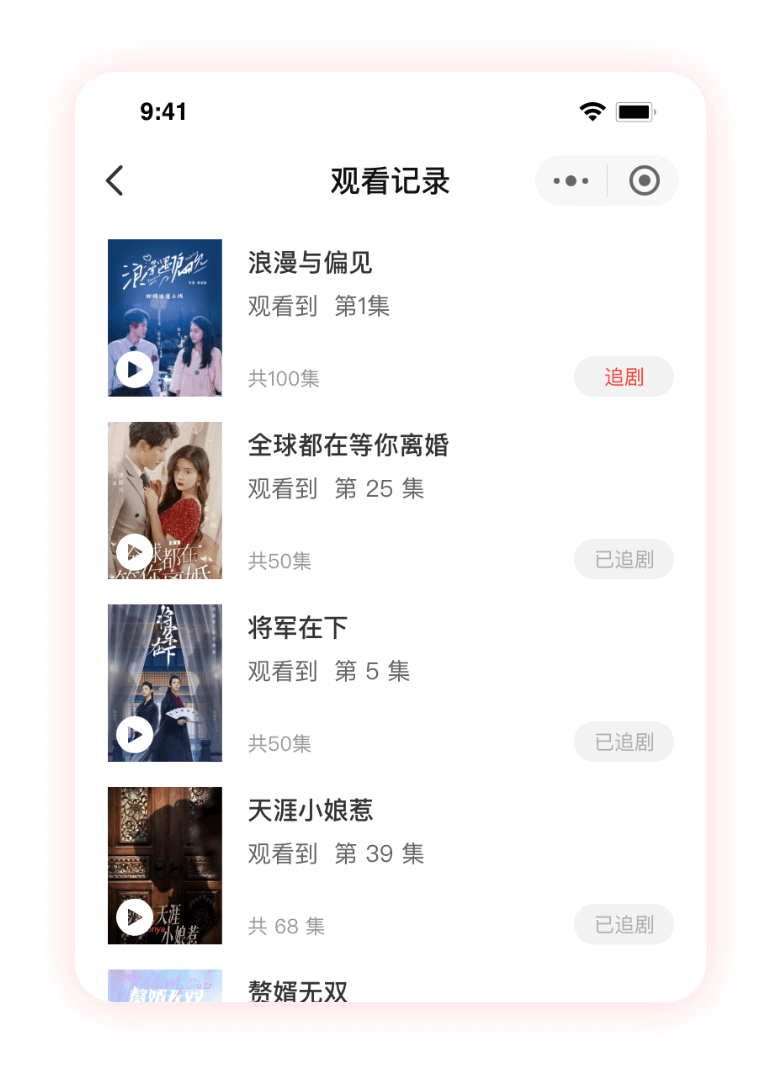The image size is (781, 1080).
Task: Play 将军在下 from its poster
Action: [x=135, y=735]
